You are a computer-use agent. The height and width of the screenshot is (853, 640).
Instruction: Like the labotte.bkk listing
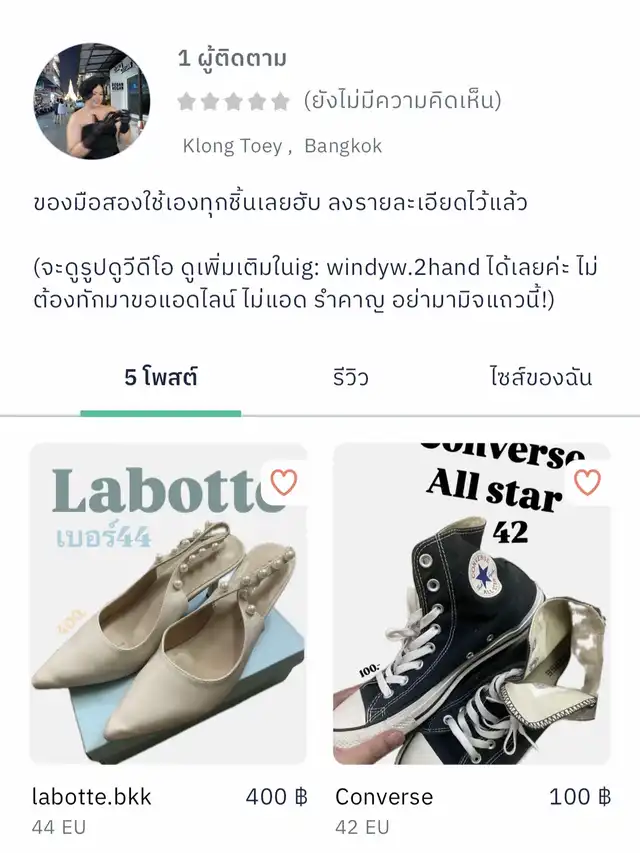(284, 482)
